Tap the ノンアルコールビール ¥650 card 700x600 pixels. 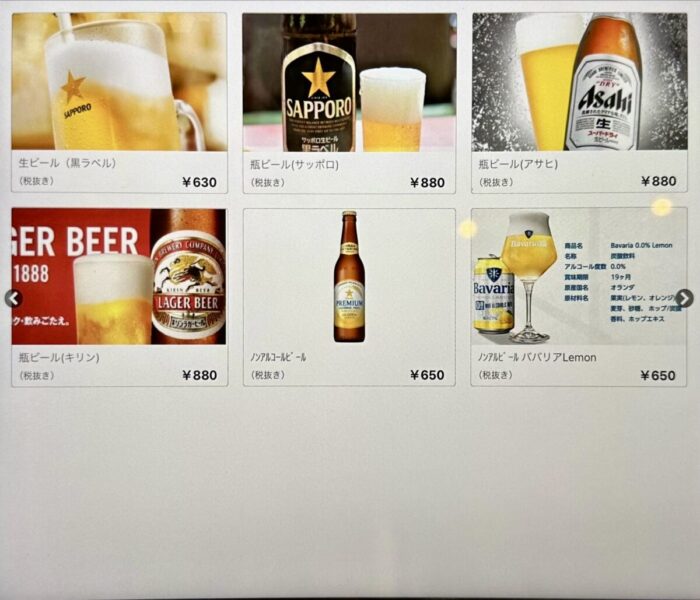tap(349, 297)
